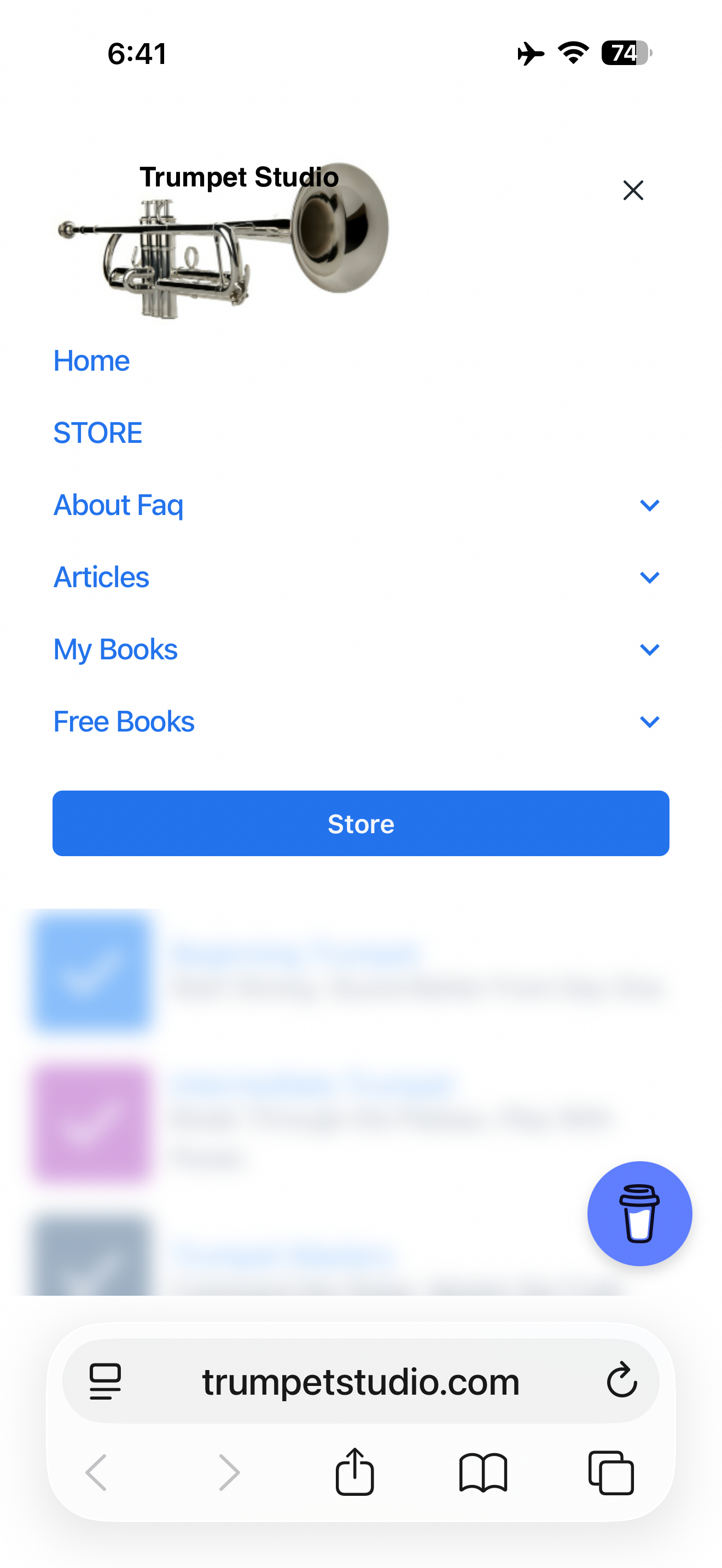
Task: Open the STORE menu link
Action: [x=97, y=433]
